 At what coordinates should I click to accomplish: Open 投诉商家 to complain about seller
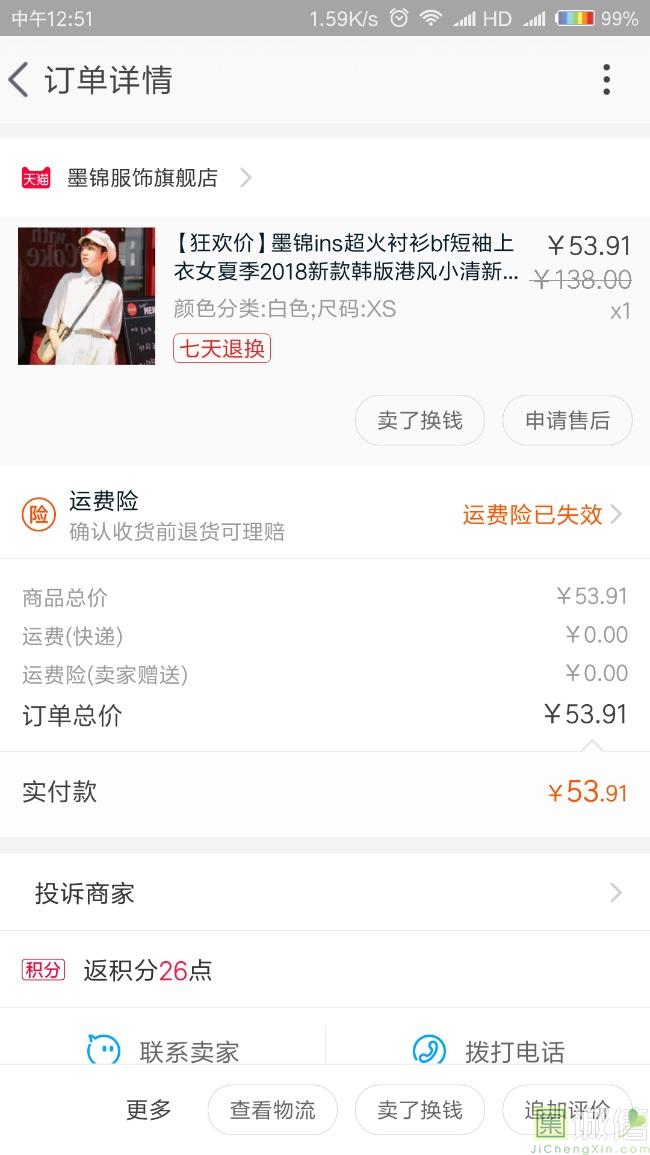(x=324, y=893)
